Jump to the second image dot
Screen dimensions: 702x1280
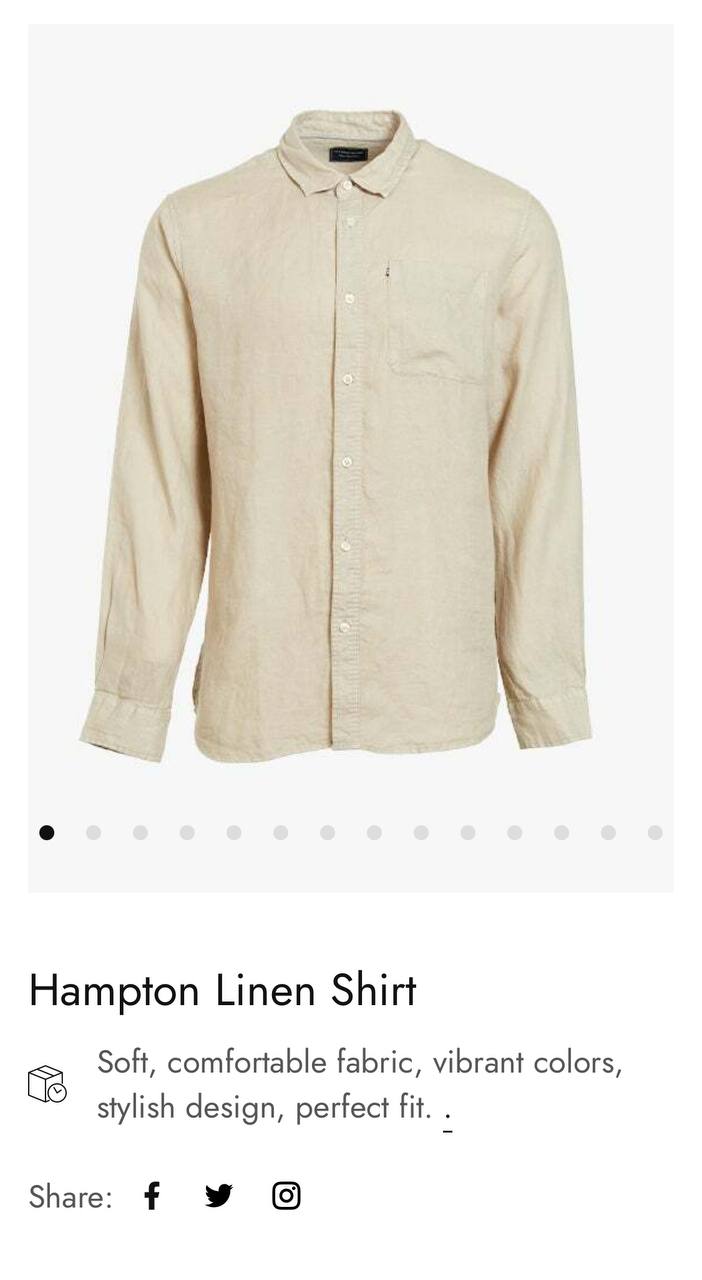point(93,832)
